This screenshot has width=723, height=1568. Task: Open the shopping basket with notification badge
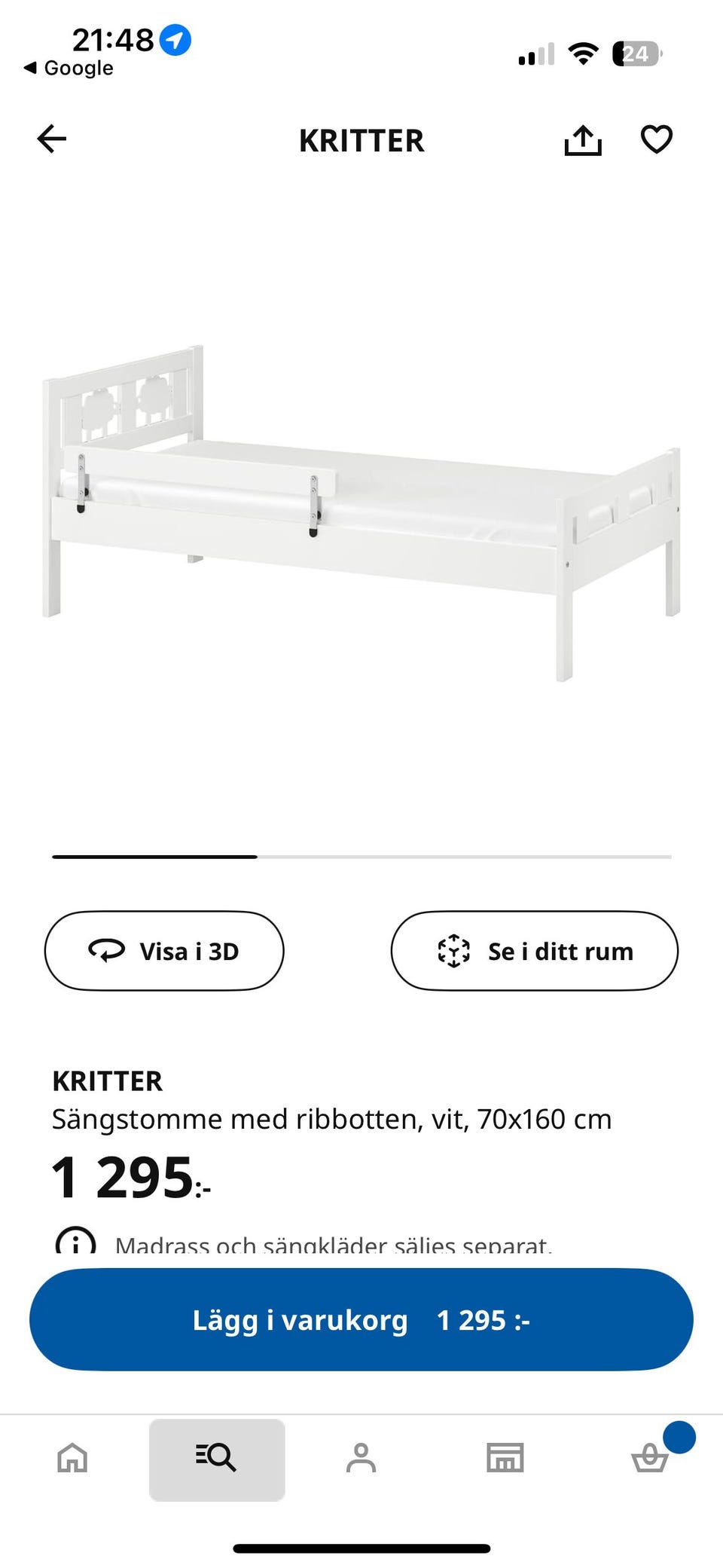click(x=651, y=1458)
